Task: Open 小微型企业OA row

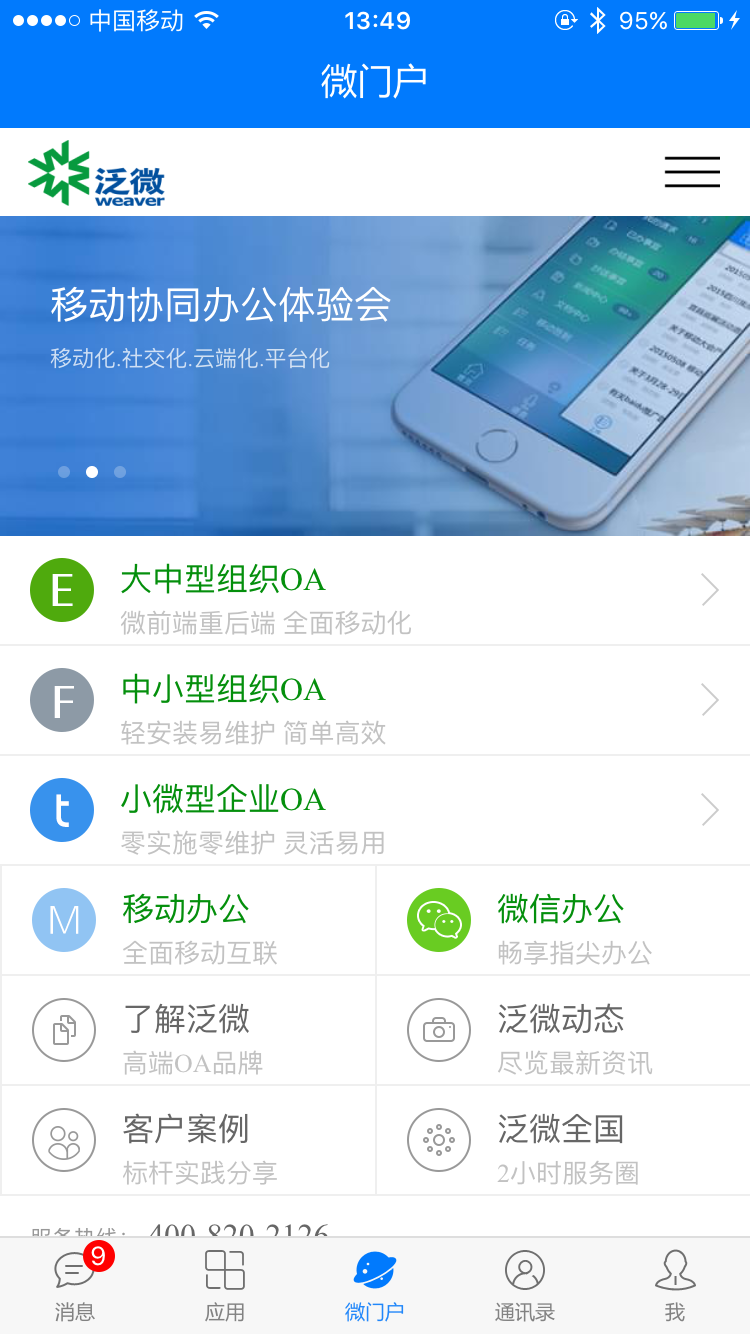Action: pos(375,811)
